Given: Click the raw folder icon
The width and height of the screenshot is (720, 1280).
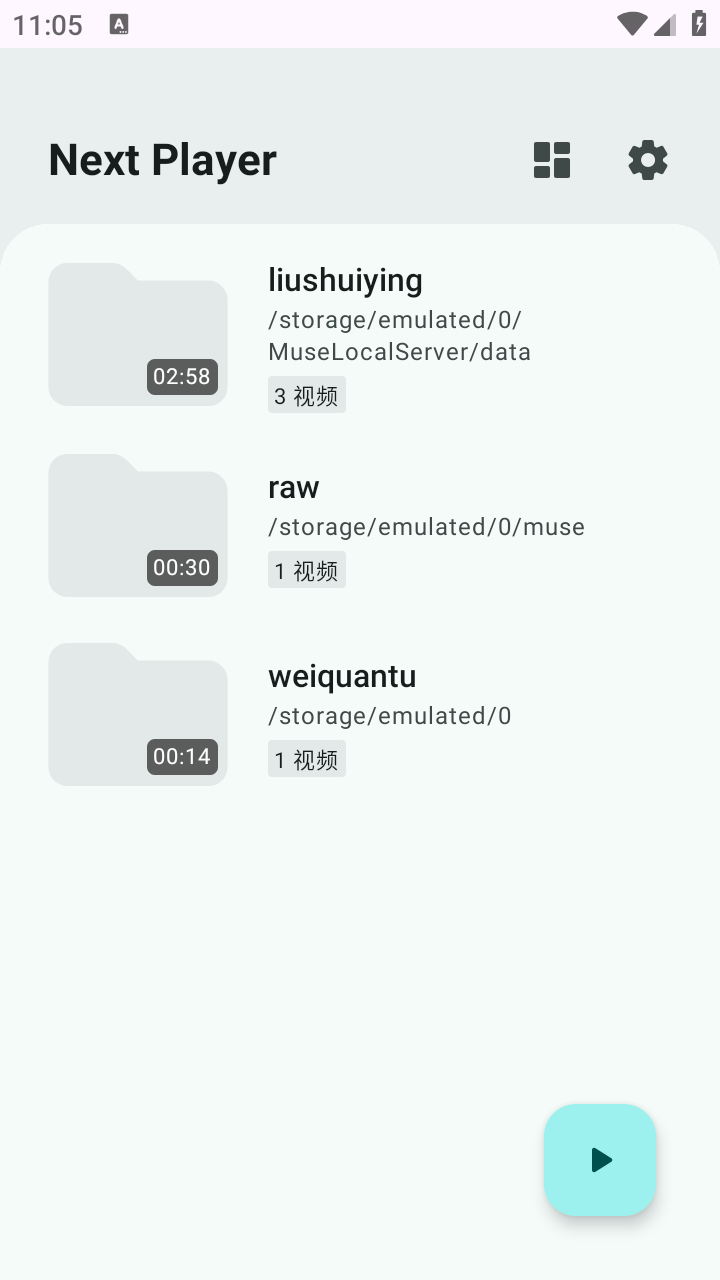Looking at the screenshot, I should click(x=137, y=525).
